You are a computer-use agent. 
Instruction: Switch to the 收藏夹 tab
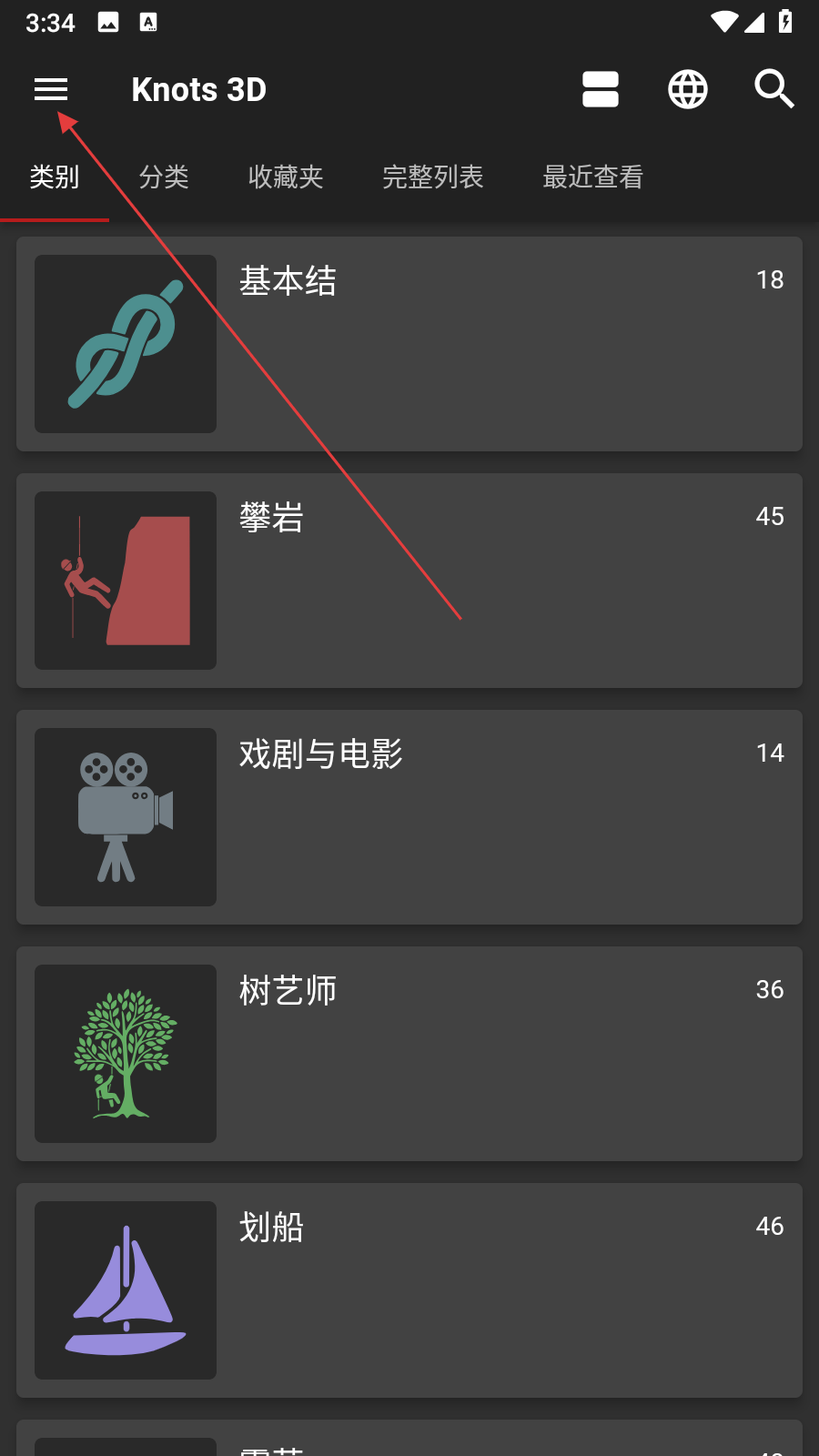(x=286, y=177)
